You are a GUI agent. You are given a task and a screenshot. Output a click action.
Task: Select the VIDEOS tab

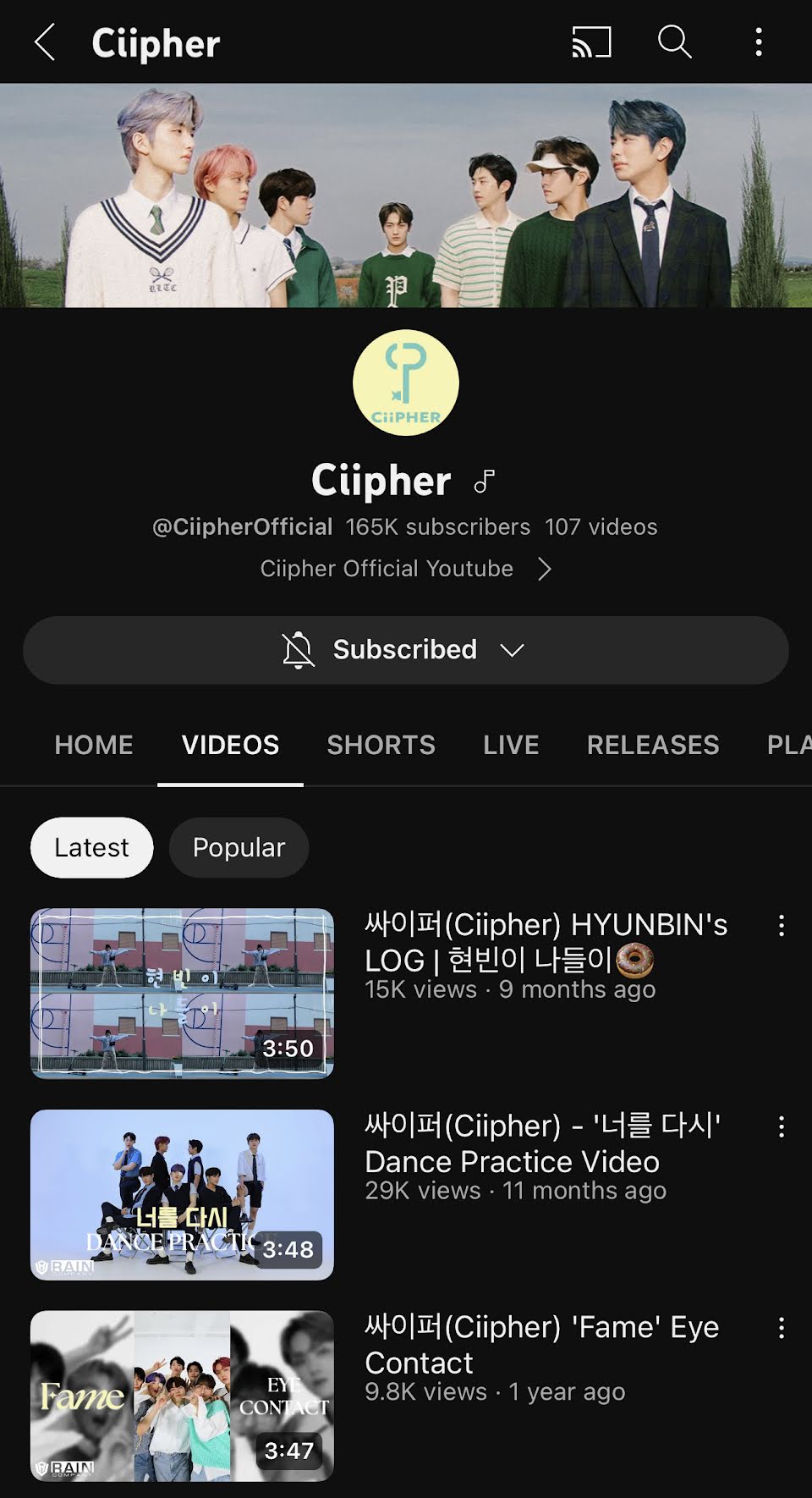(230, 745)
